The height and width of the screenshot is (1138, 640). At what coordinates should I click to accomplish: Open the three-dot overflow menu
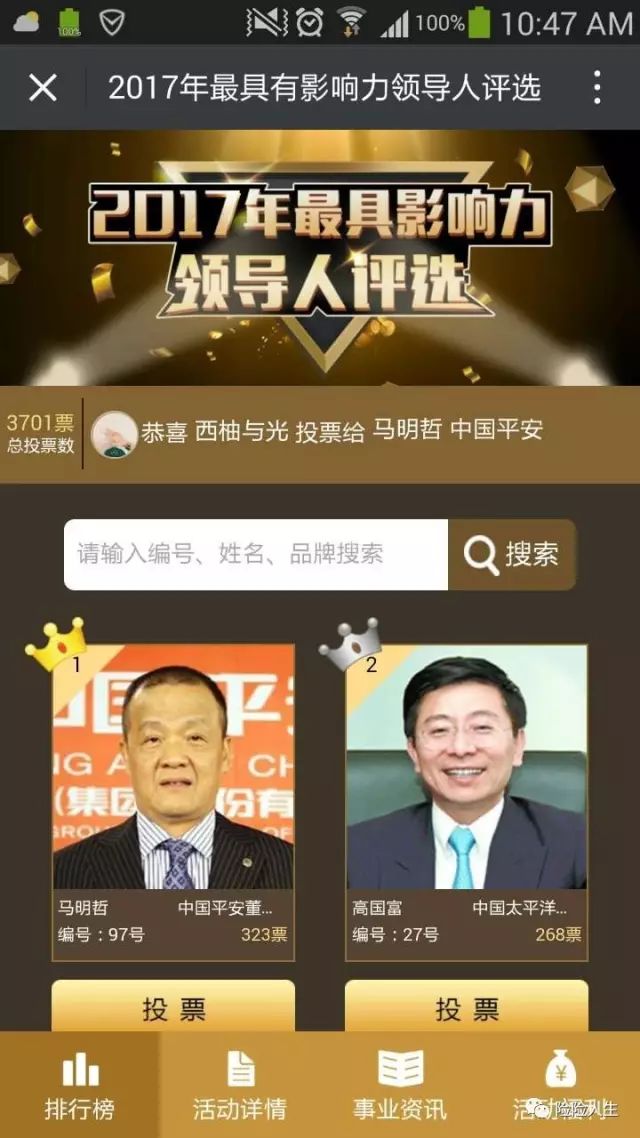596,88
